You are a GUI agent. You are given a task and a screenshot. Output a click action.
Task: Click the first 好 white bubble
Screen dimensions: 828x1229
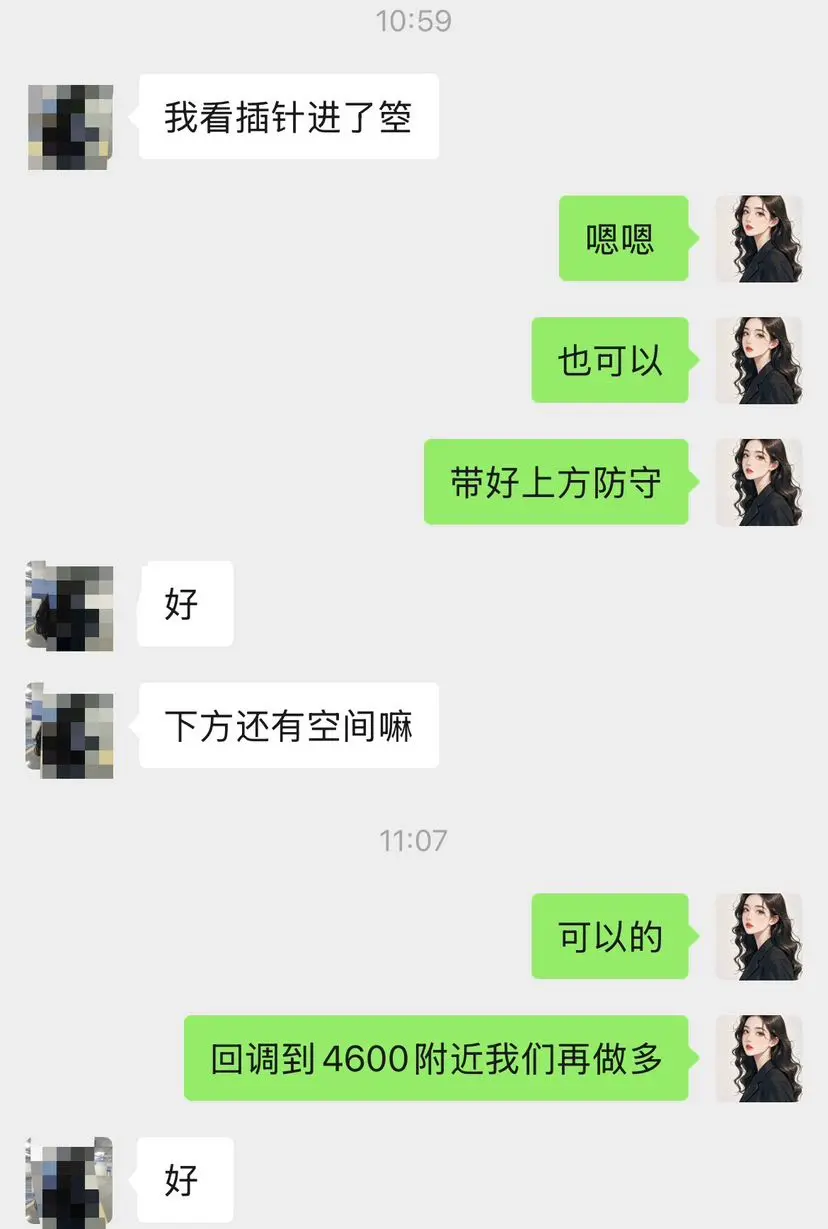pyautogui.click(x=184, y=604)
